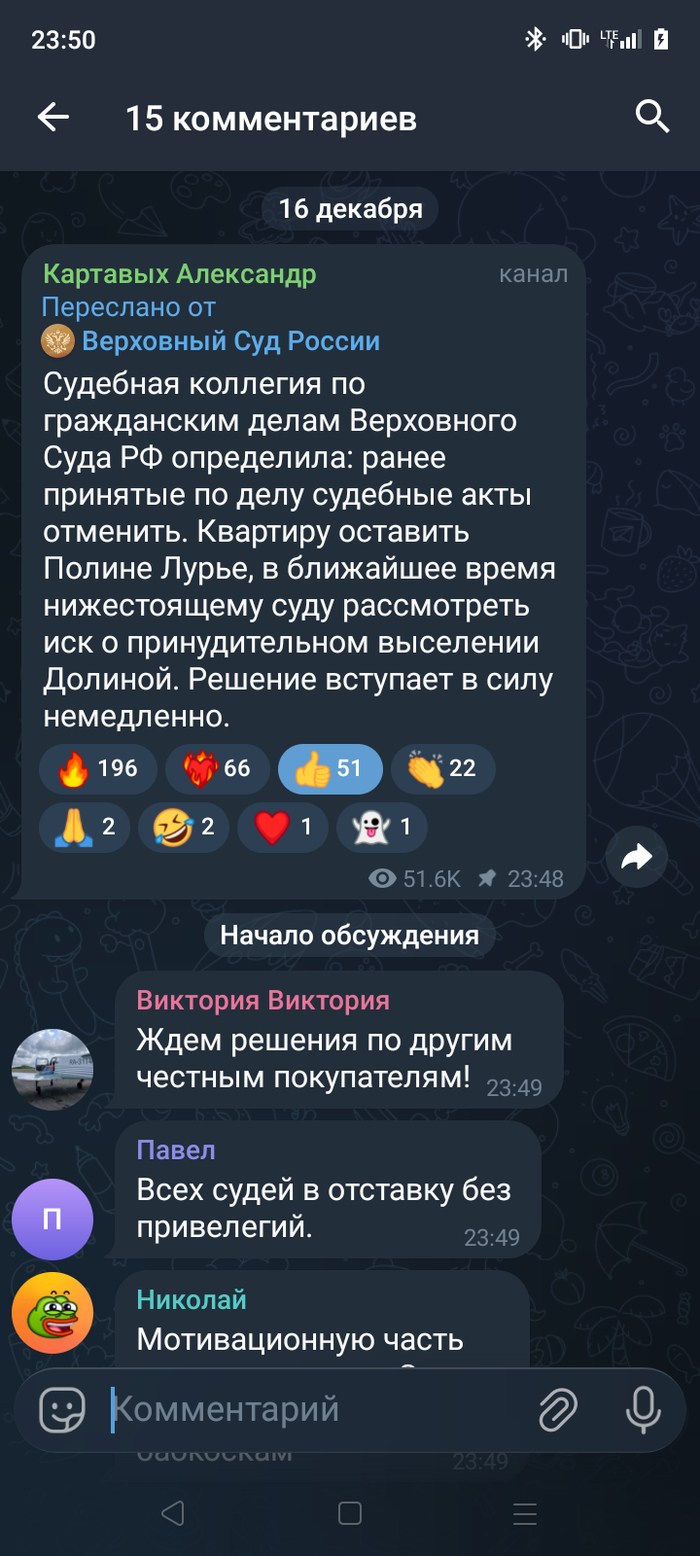Remove the thumbs-up reaction with 51

[330, 768]
